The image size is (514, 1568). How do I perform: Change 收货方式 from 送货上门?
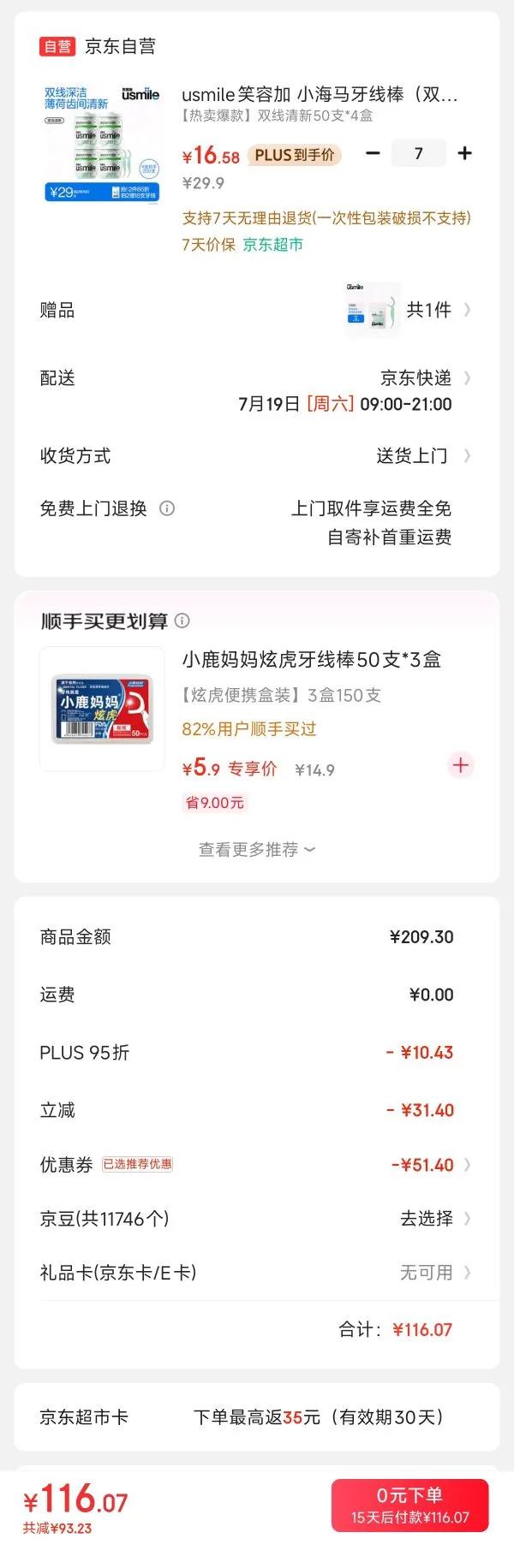pos(257,456)
